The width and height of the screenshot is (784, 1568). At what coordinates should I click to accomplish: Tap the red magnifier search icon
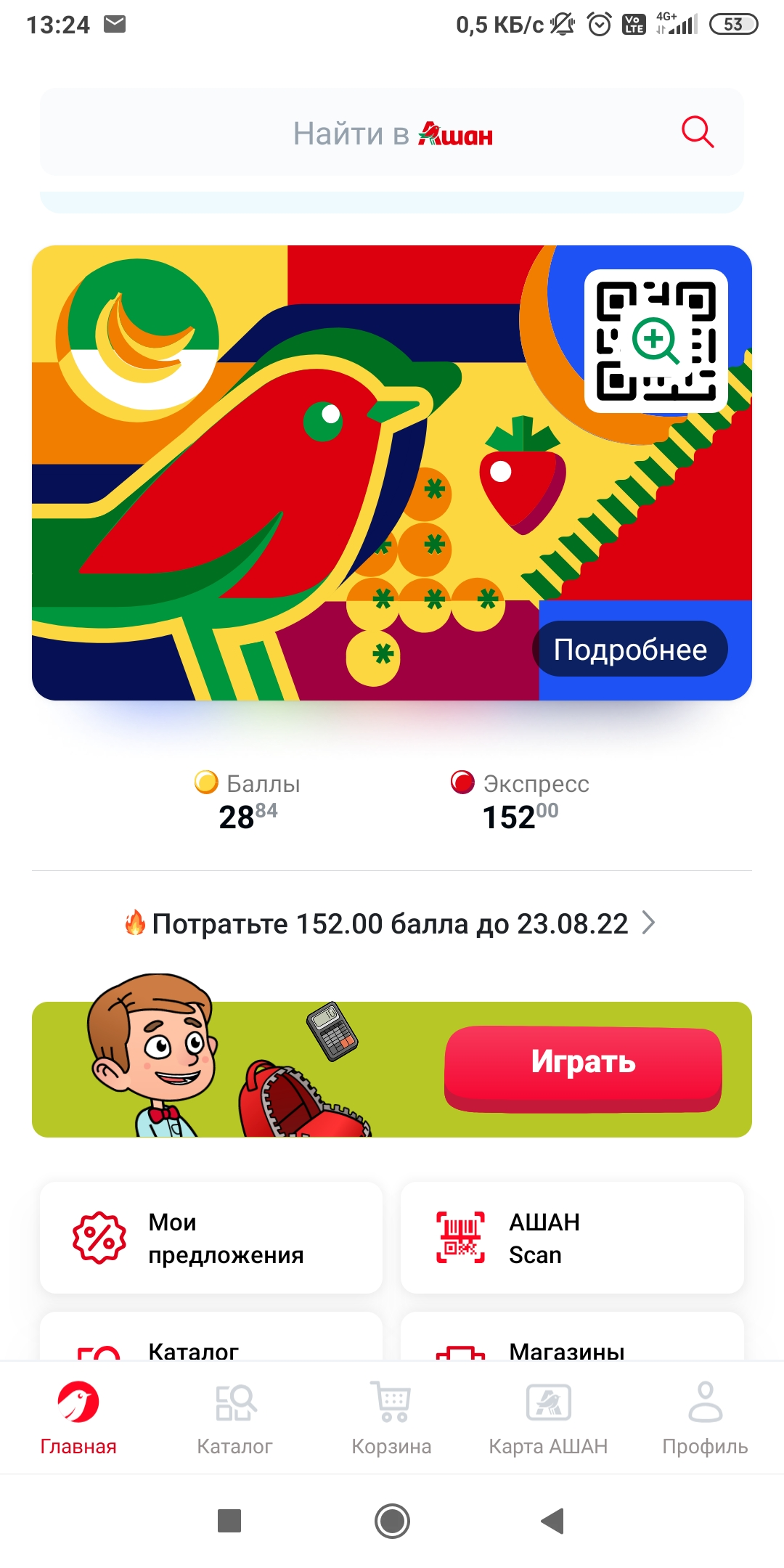pyautogui.click(x=698, y=132)
